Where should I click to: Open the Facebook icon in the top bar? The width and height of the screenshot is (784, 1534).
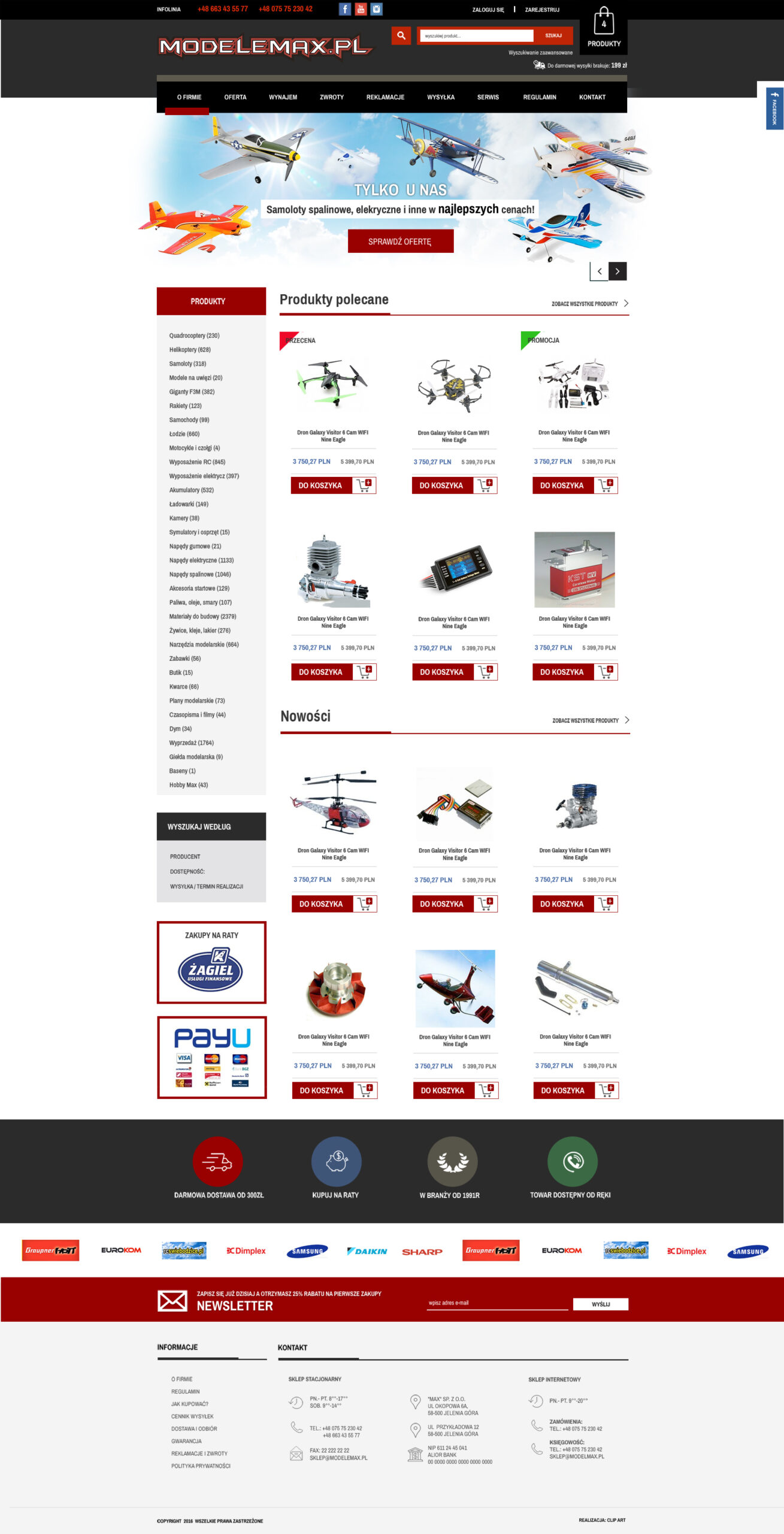coord(345,9)
